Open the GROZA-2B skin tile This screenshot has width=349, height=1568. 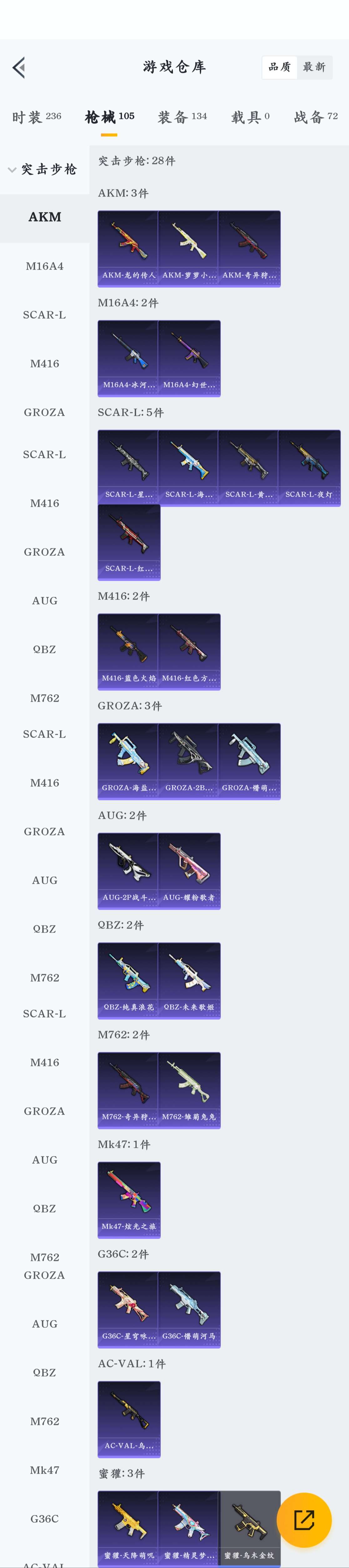tap(189, 761)
